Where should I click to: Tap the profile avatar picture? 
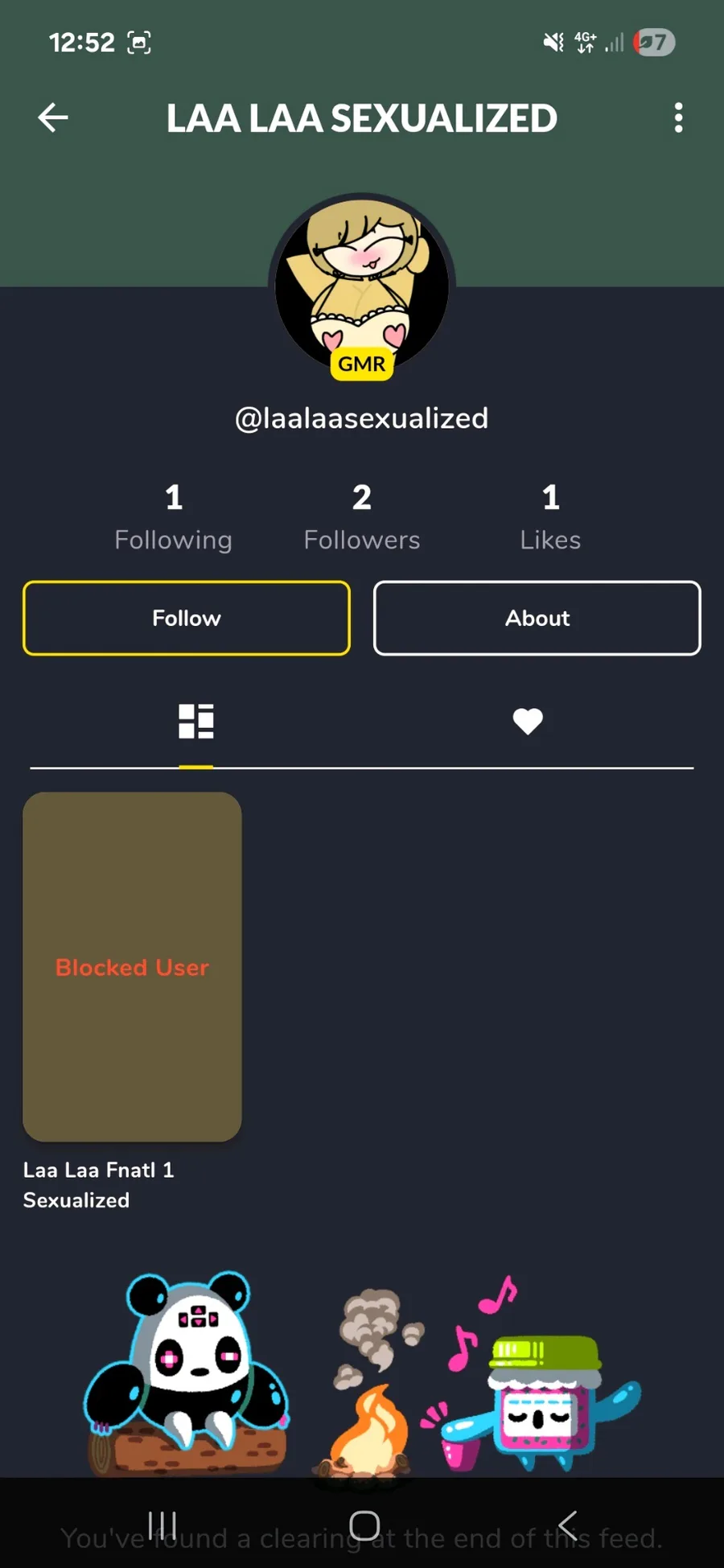click(362, 283)
